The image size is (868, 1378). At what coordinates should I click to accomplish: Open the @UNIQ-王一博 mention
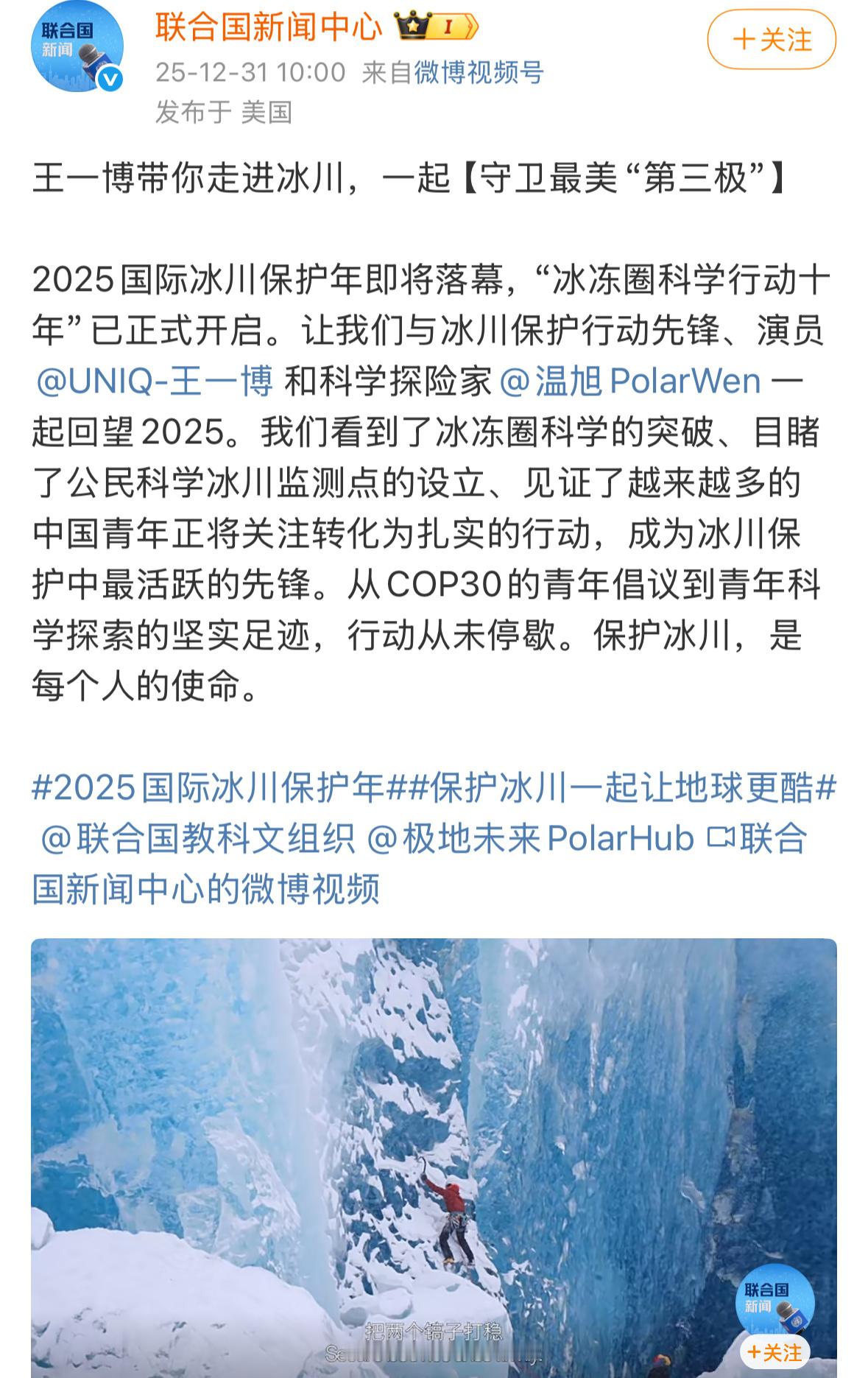click(x=155, y=380)
